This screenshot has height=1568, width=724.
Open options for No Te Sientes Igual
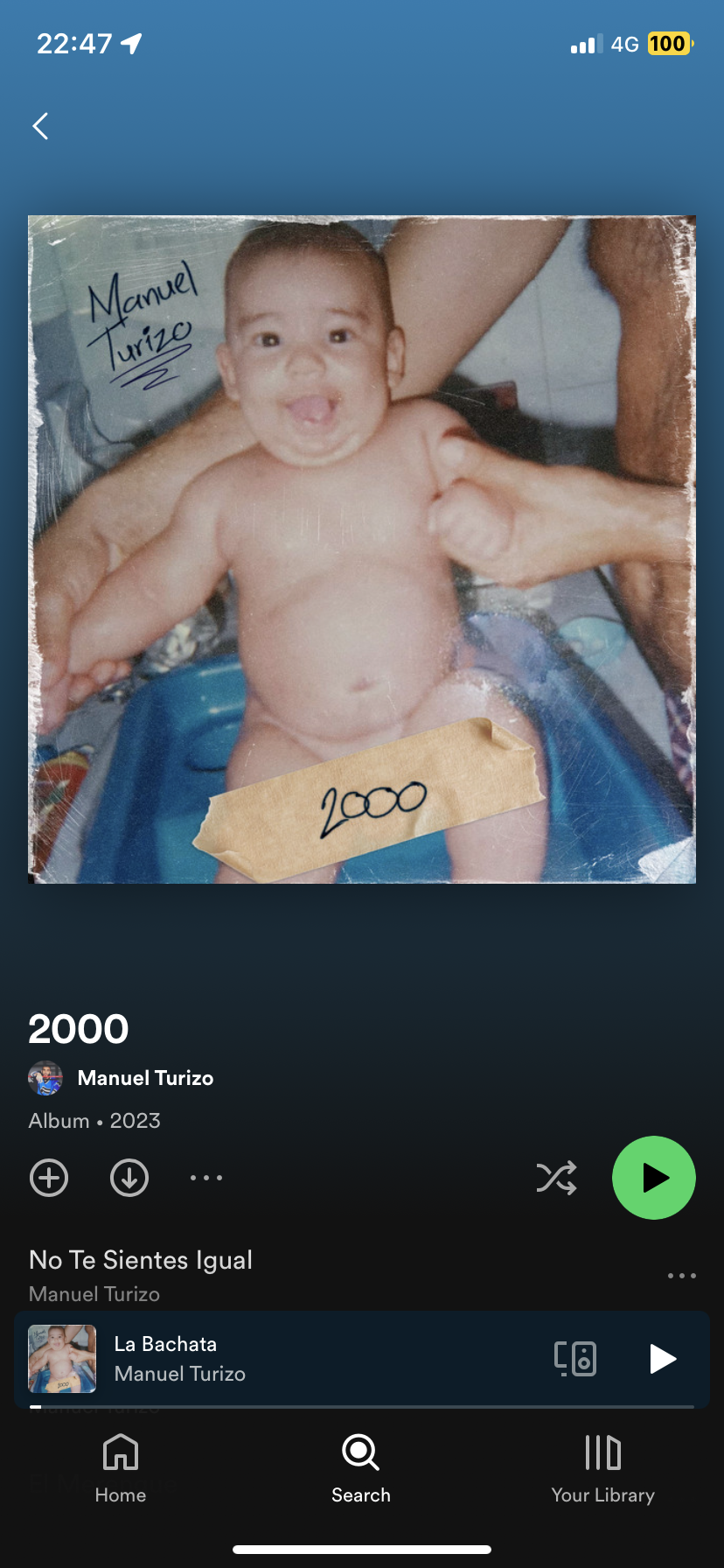tap(681, 1276)
